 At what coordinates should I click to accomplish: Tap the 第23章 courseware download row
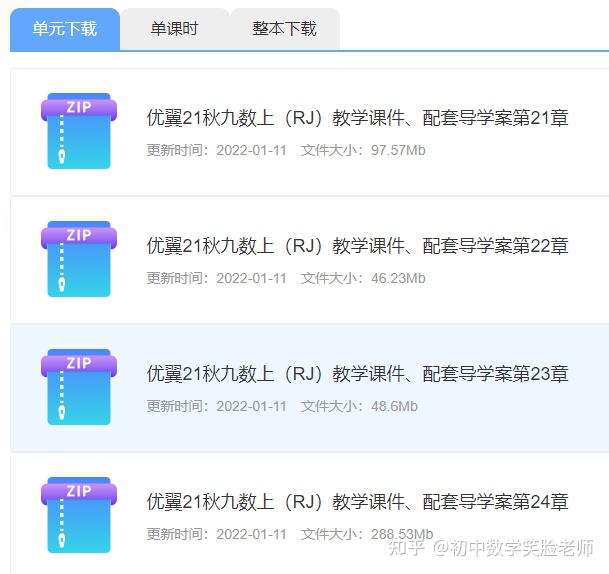coord(357,374)
